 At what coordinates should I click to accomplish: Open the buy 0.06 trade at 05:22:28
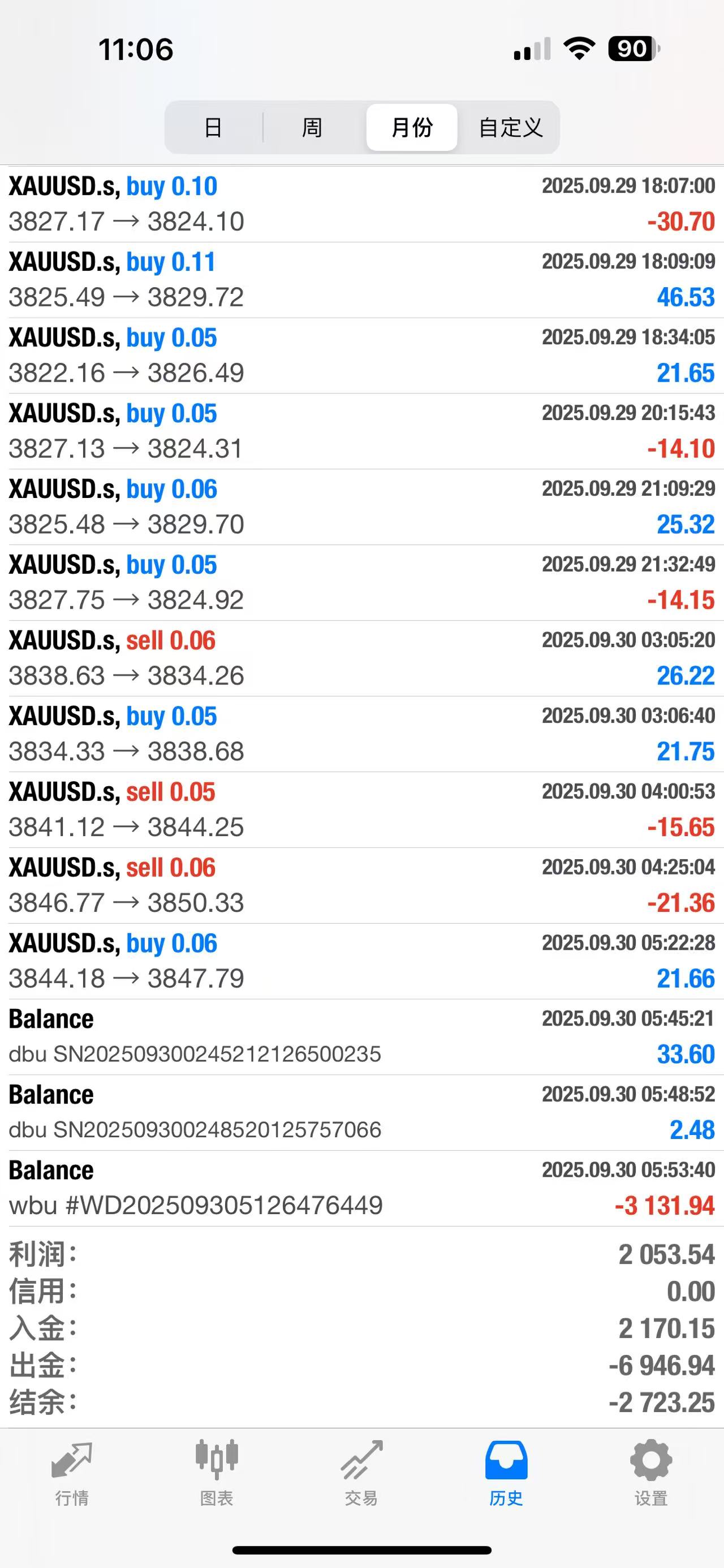click(361, 961)
